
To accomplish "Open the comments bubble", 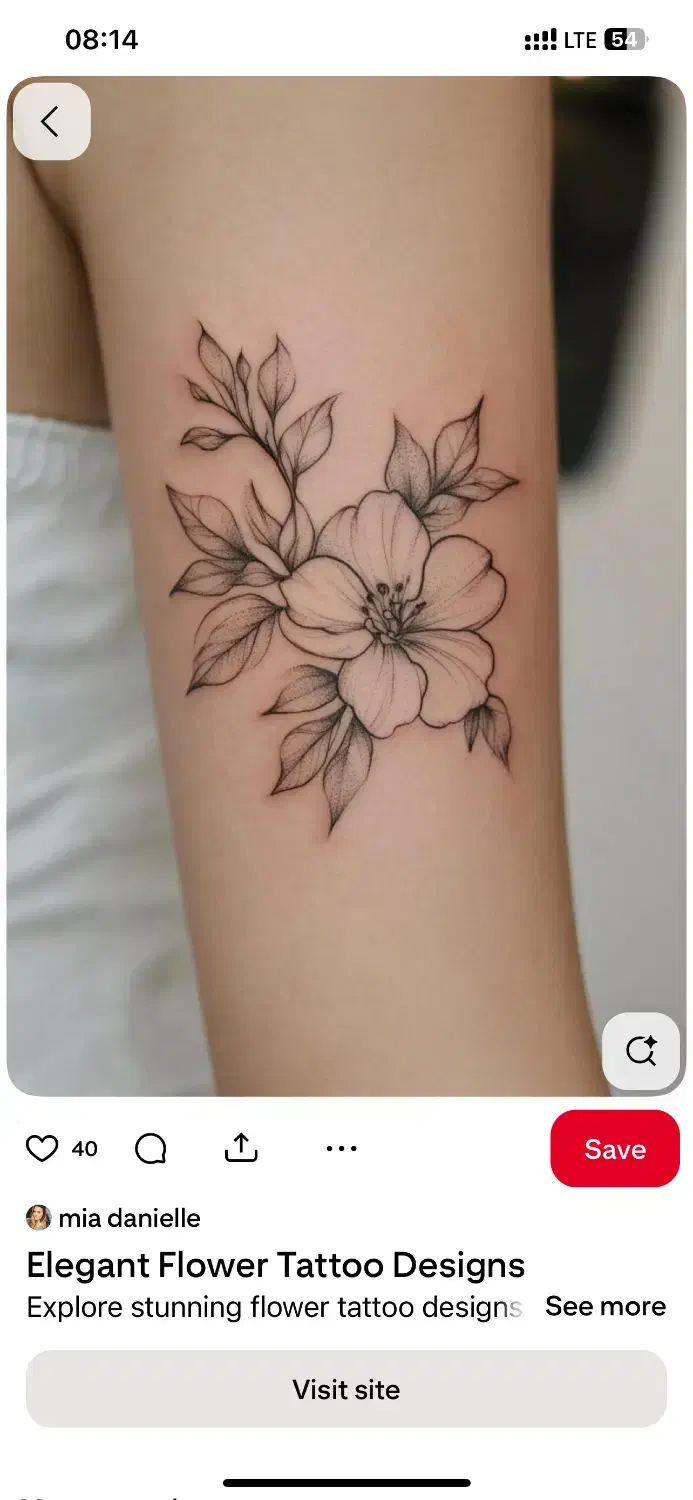I will coord(151,1149).
